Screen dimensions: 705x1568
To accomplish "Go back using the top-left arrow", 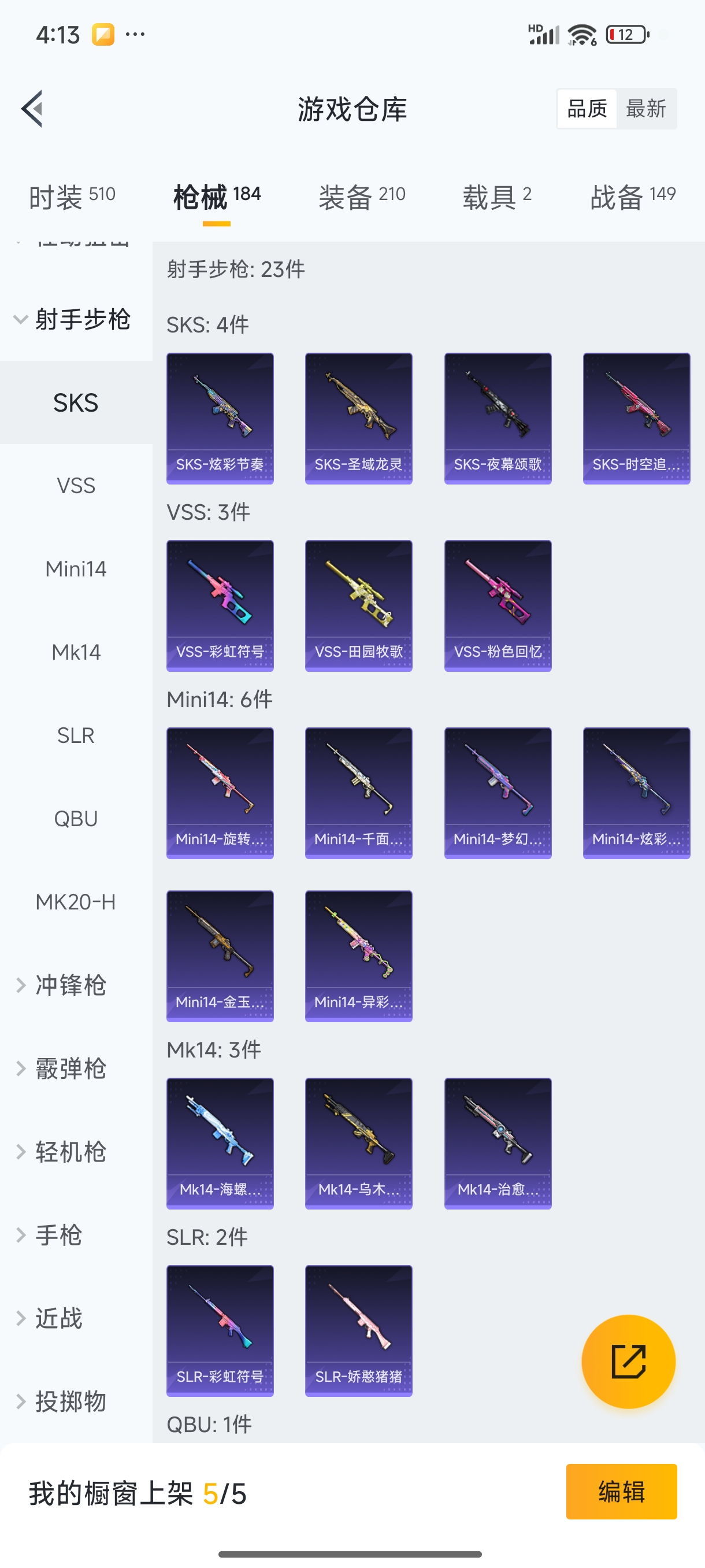I will coord(32,109).
